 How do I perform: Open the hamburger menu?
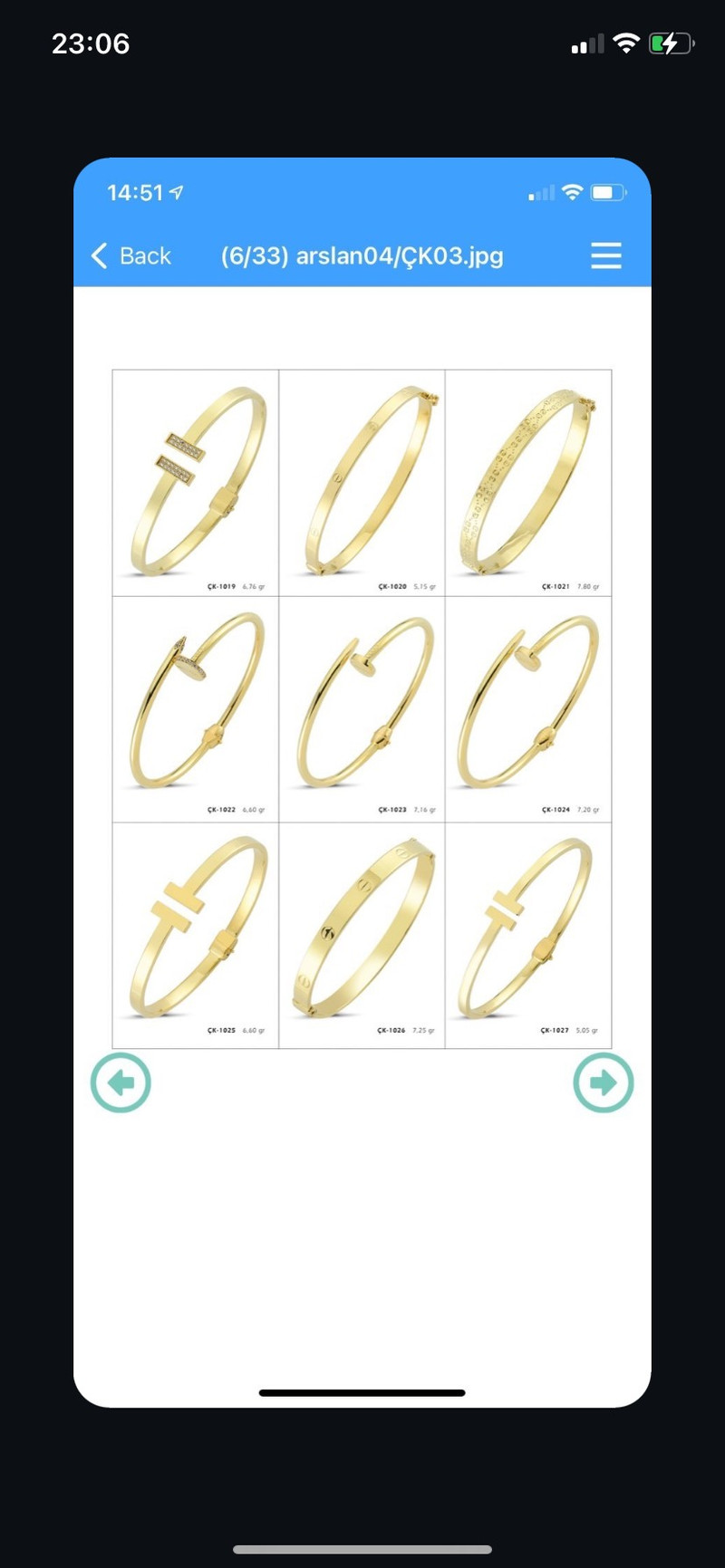(x=606, y=255)
